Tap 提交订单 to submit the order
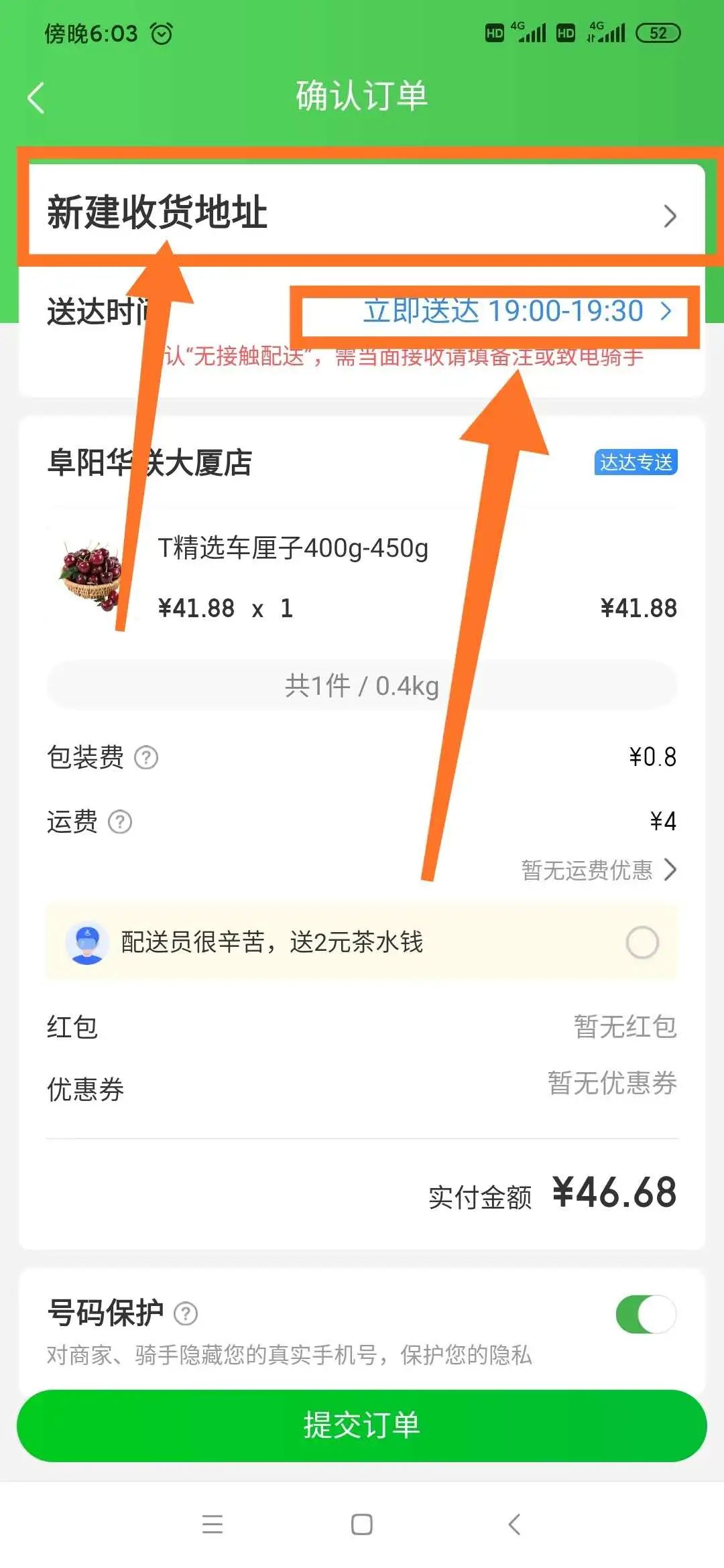This screenshot has height=1568, width=724. click(362, 1425)
